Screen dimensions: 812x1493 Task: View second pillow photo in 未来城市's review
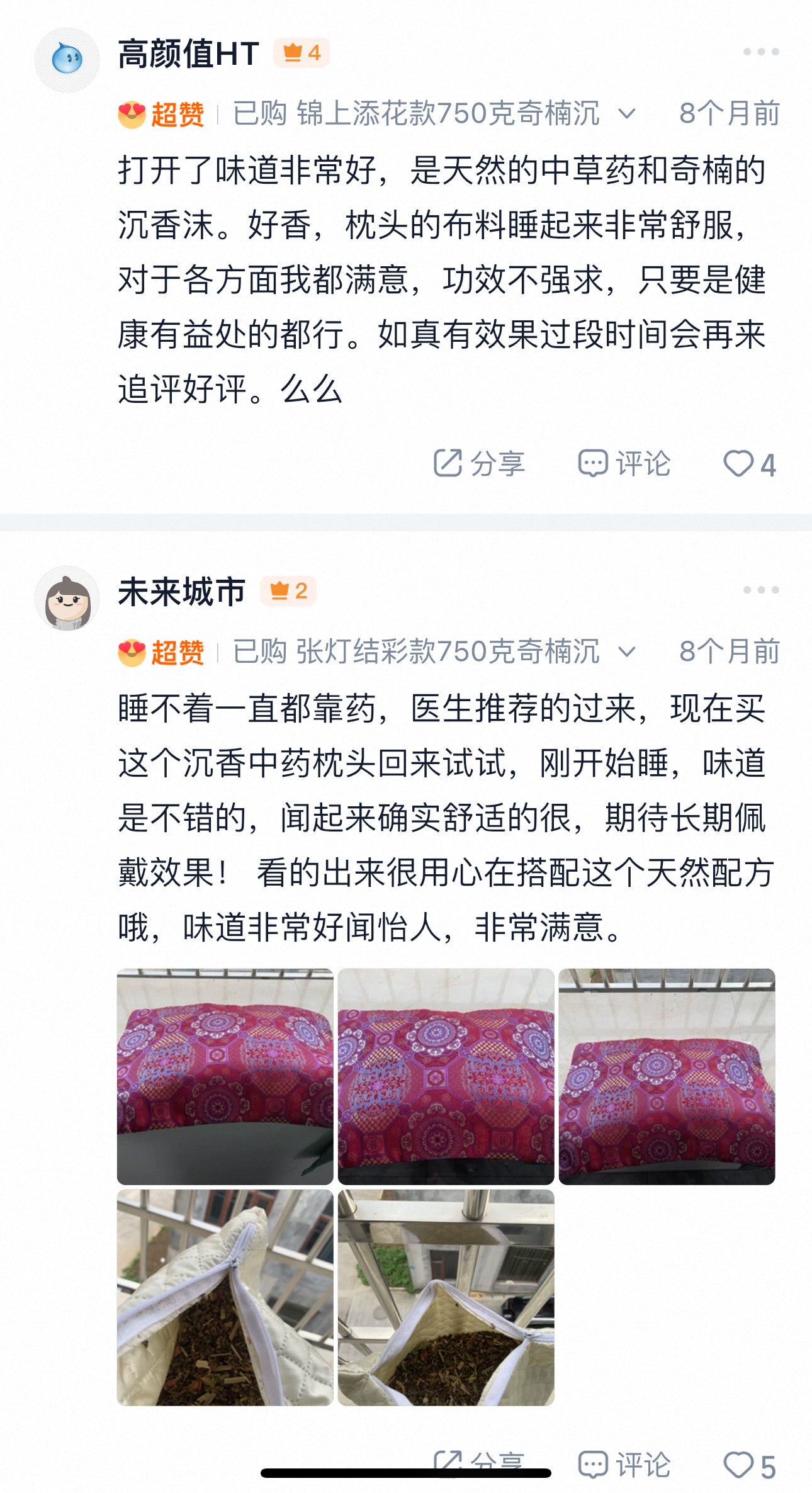coord(446,1076)
